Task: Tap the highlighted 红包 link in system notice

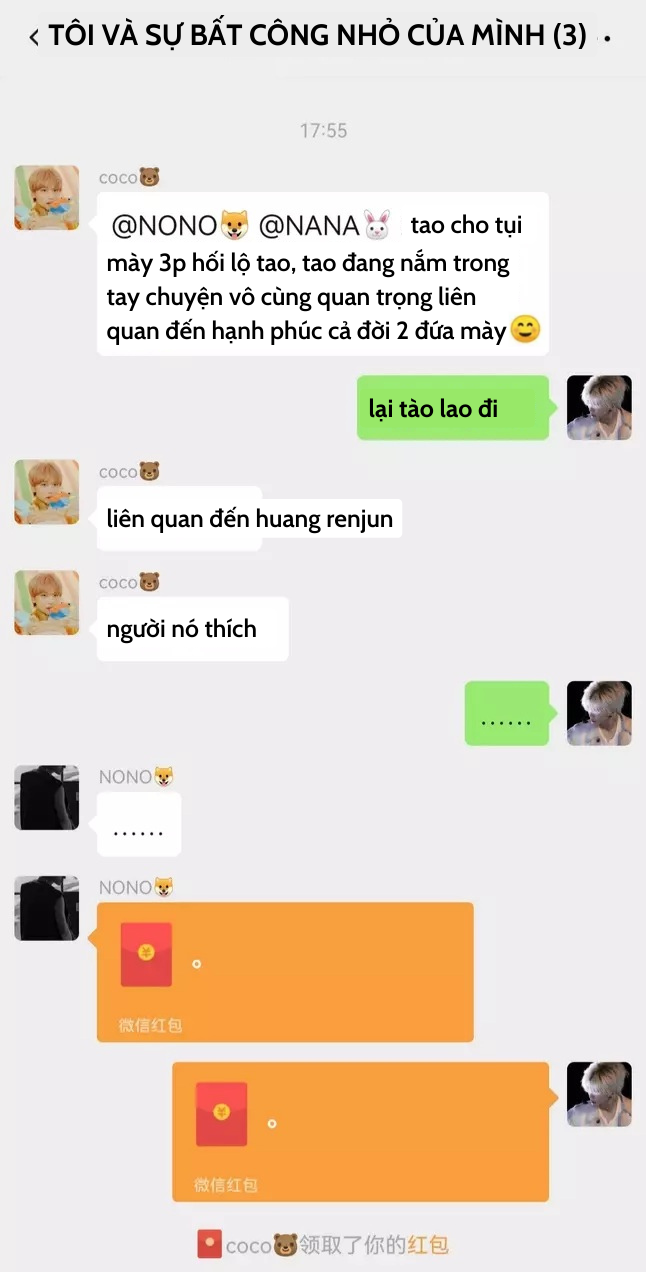Action: pyautogui.click(x=428, y=1246)
